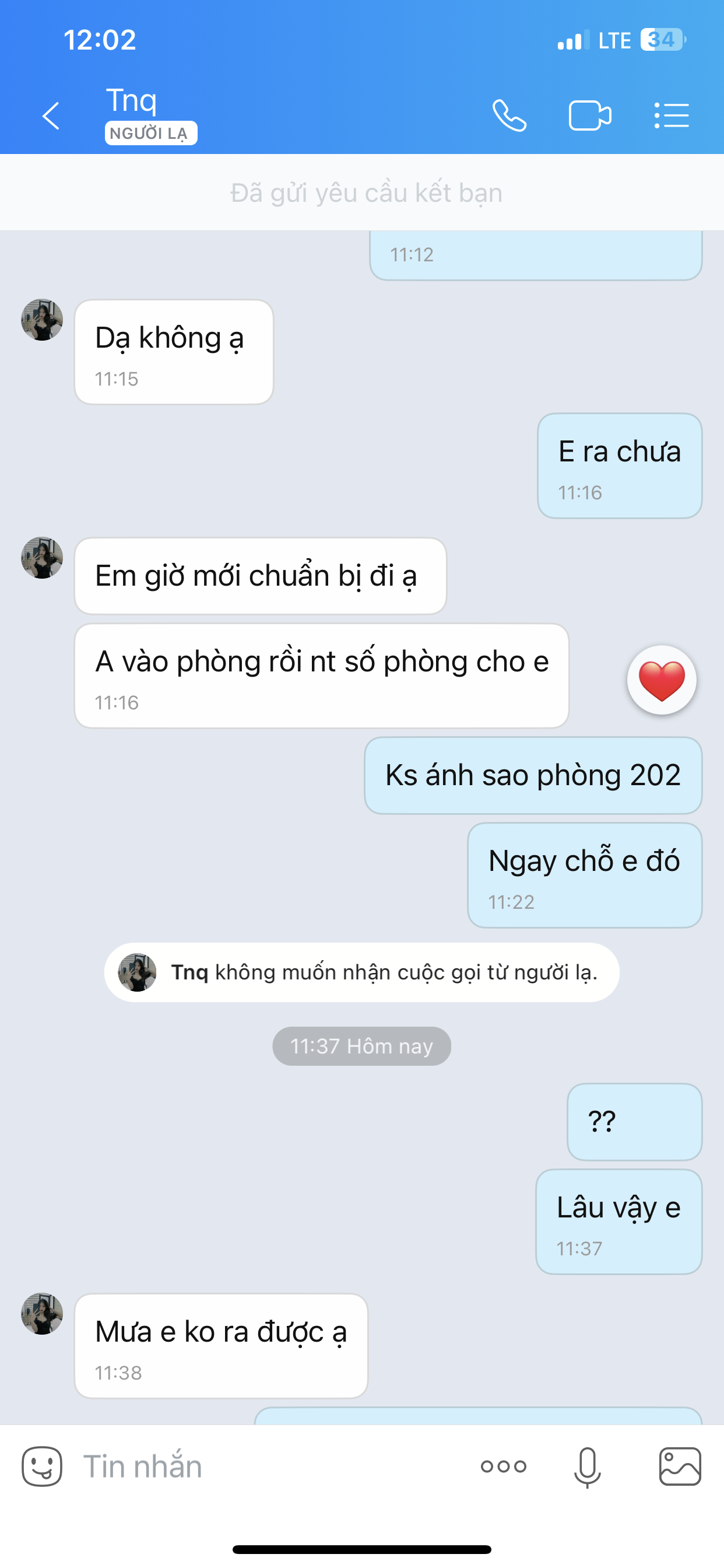The height and width of the screenshot is (1568, 724).
Task: Record a voice message
Action: (587, 1466)
